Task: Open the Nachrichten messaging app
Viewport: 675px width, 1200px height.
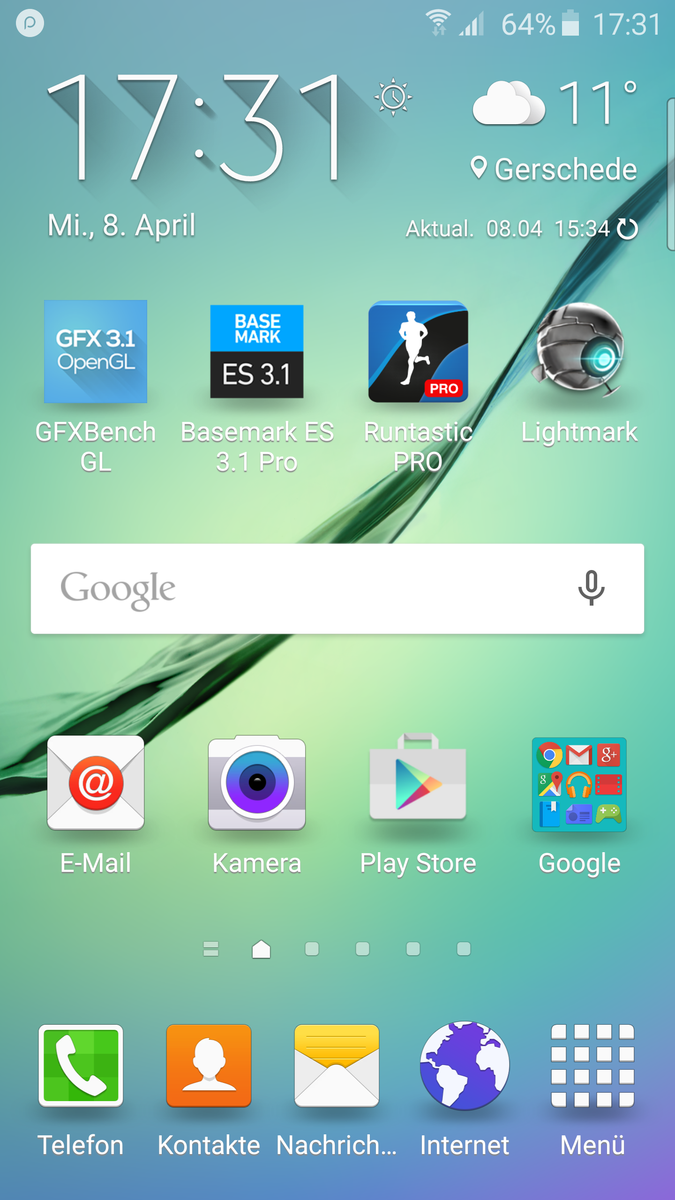Action: [337, 1066]
